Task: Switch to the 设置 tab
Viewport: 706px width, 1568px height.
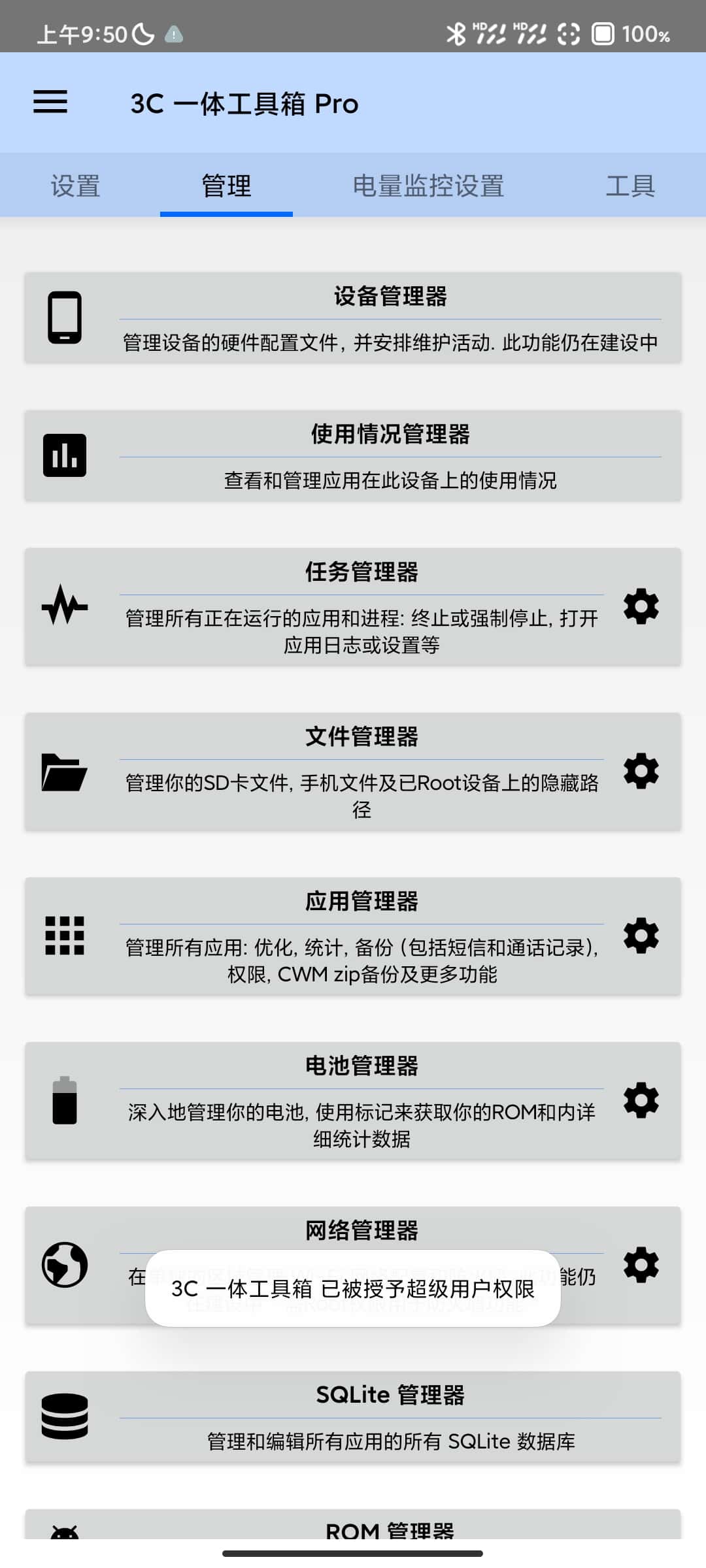Action: pyautogui.click(x=76, y=186)
